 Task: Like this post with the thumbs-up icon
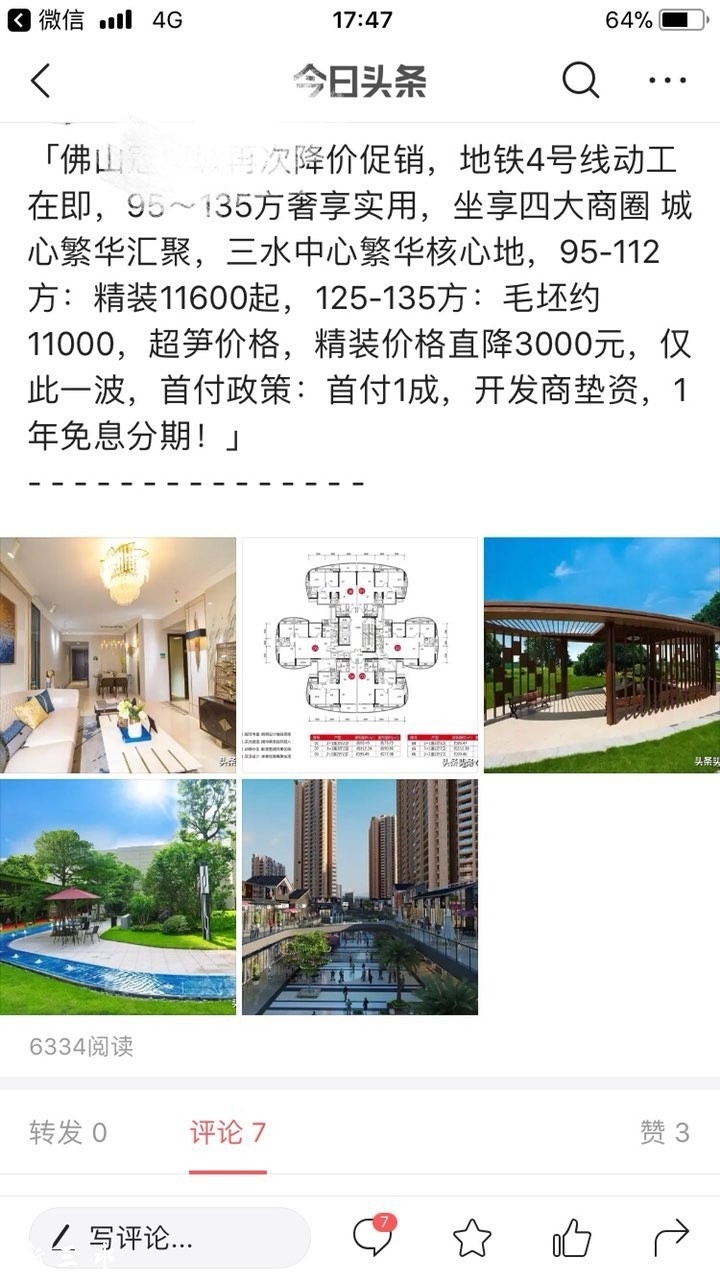click(572, 1238)
